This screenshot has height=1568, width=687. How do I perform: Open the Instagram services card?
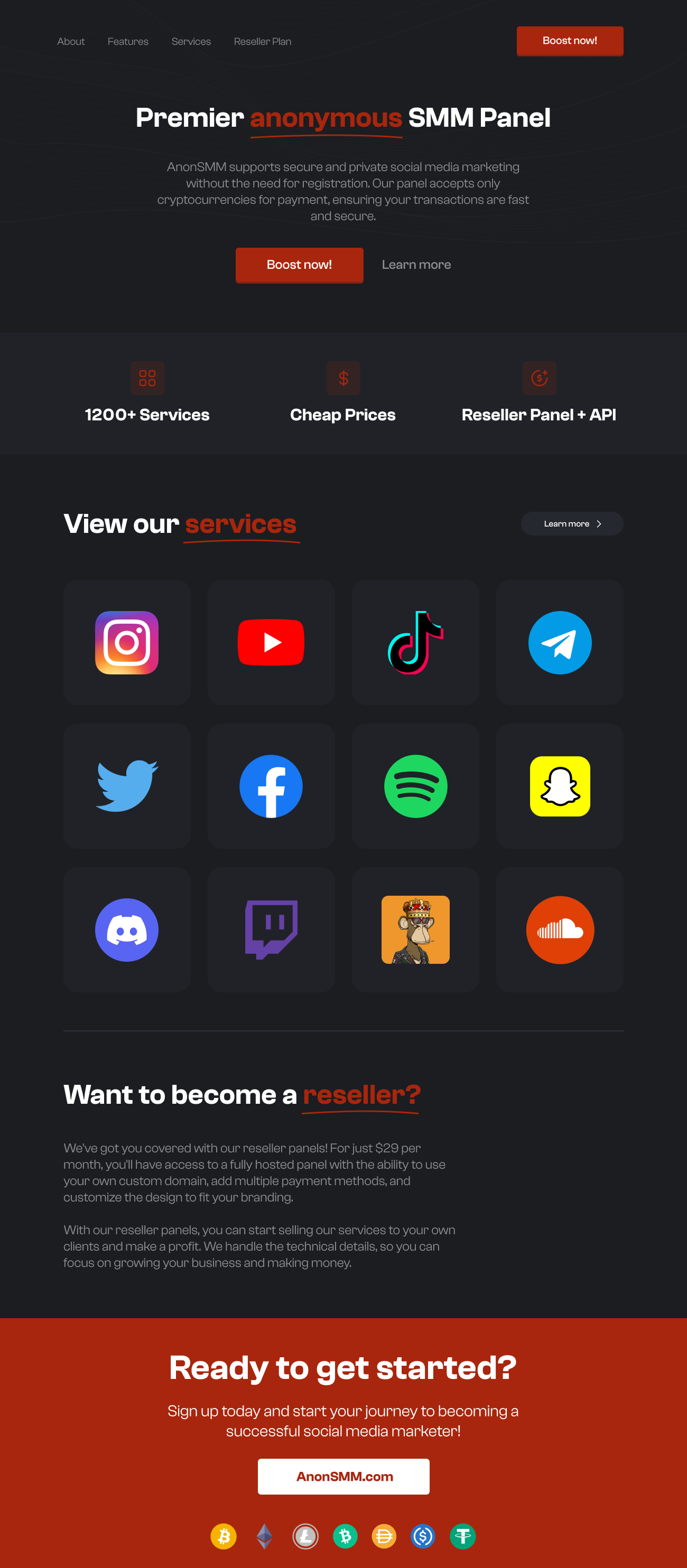(127, 642)
